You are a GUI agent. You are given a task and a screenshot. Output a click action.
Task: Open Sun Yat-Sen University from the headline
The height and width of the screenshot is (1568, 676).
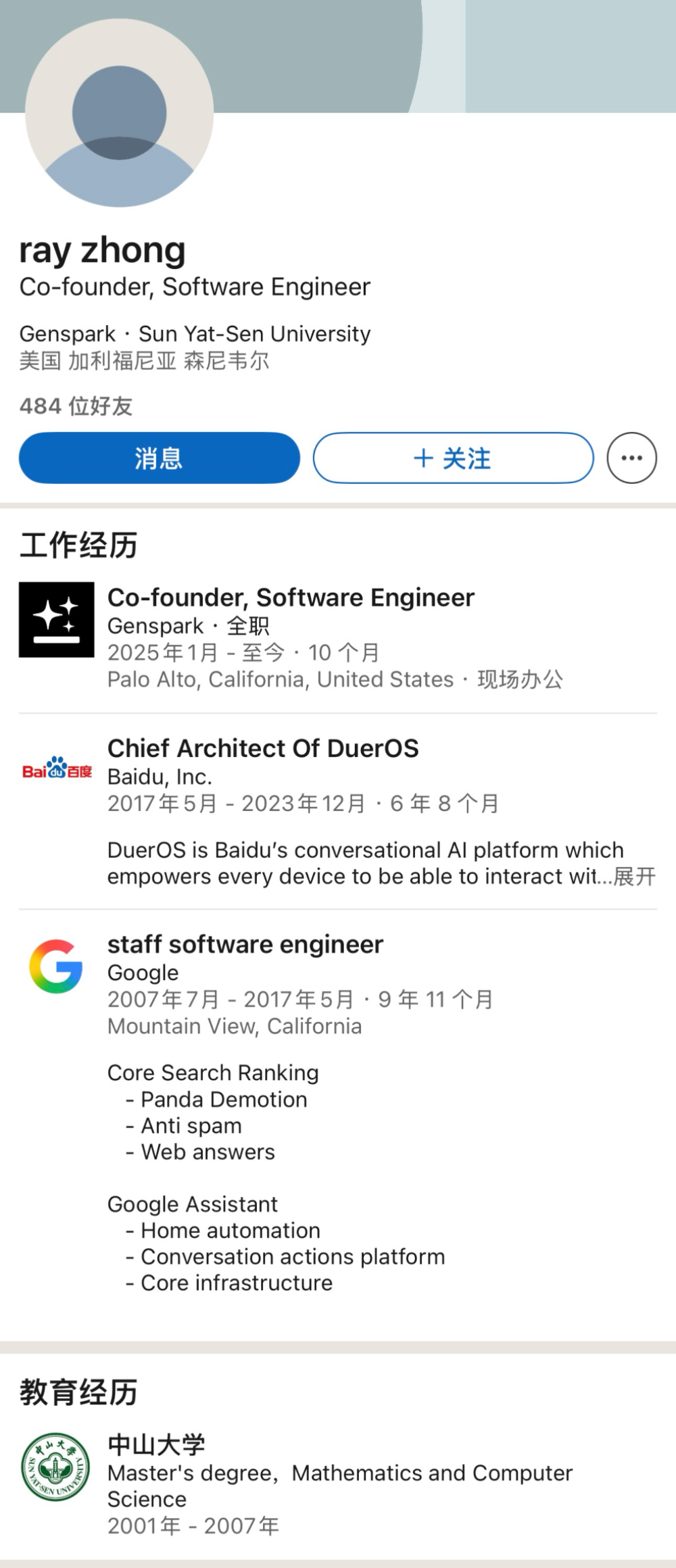click(255, 334)
